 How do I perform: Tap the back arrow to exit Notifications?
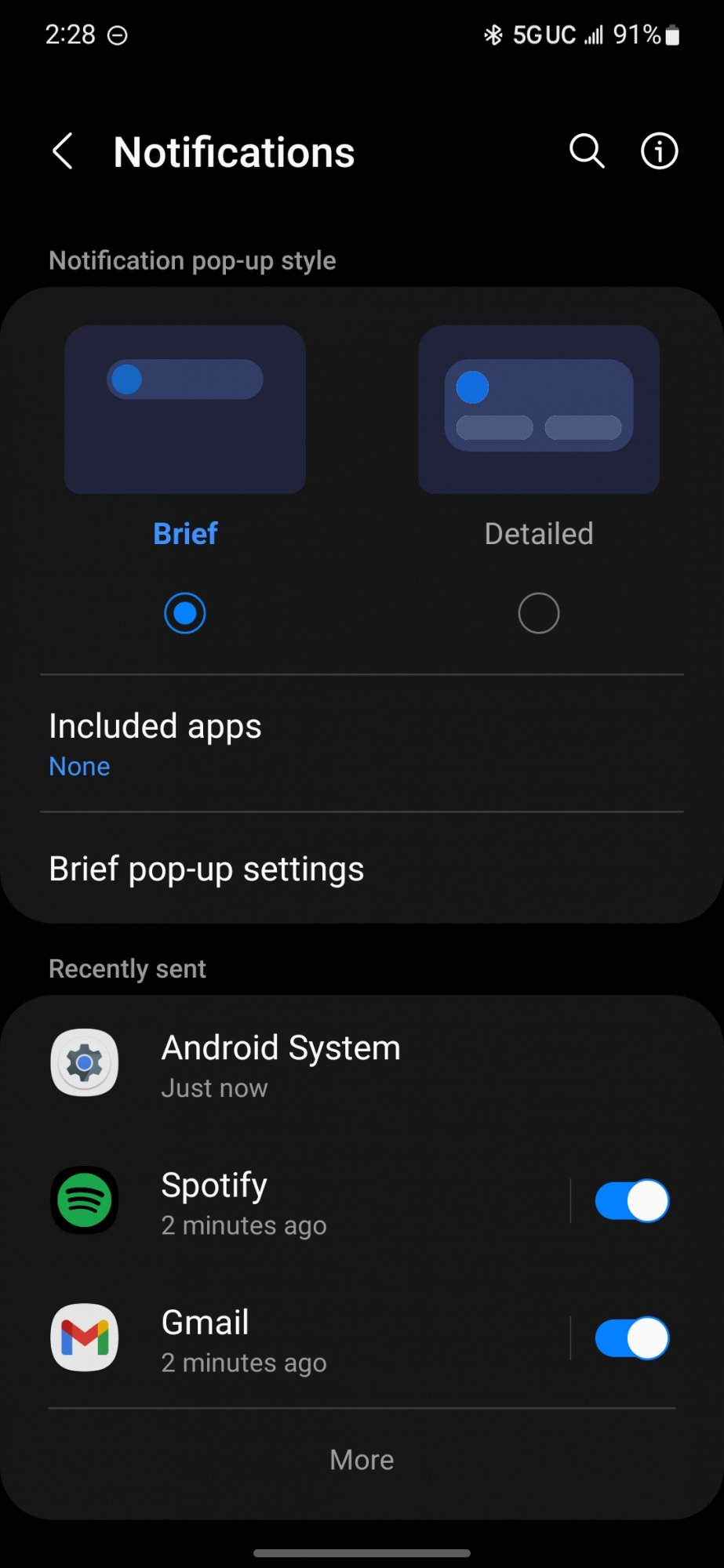coord(62,151)
